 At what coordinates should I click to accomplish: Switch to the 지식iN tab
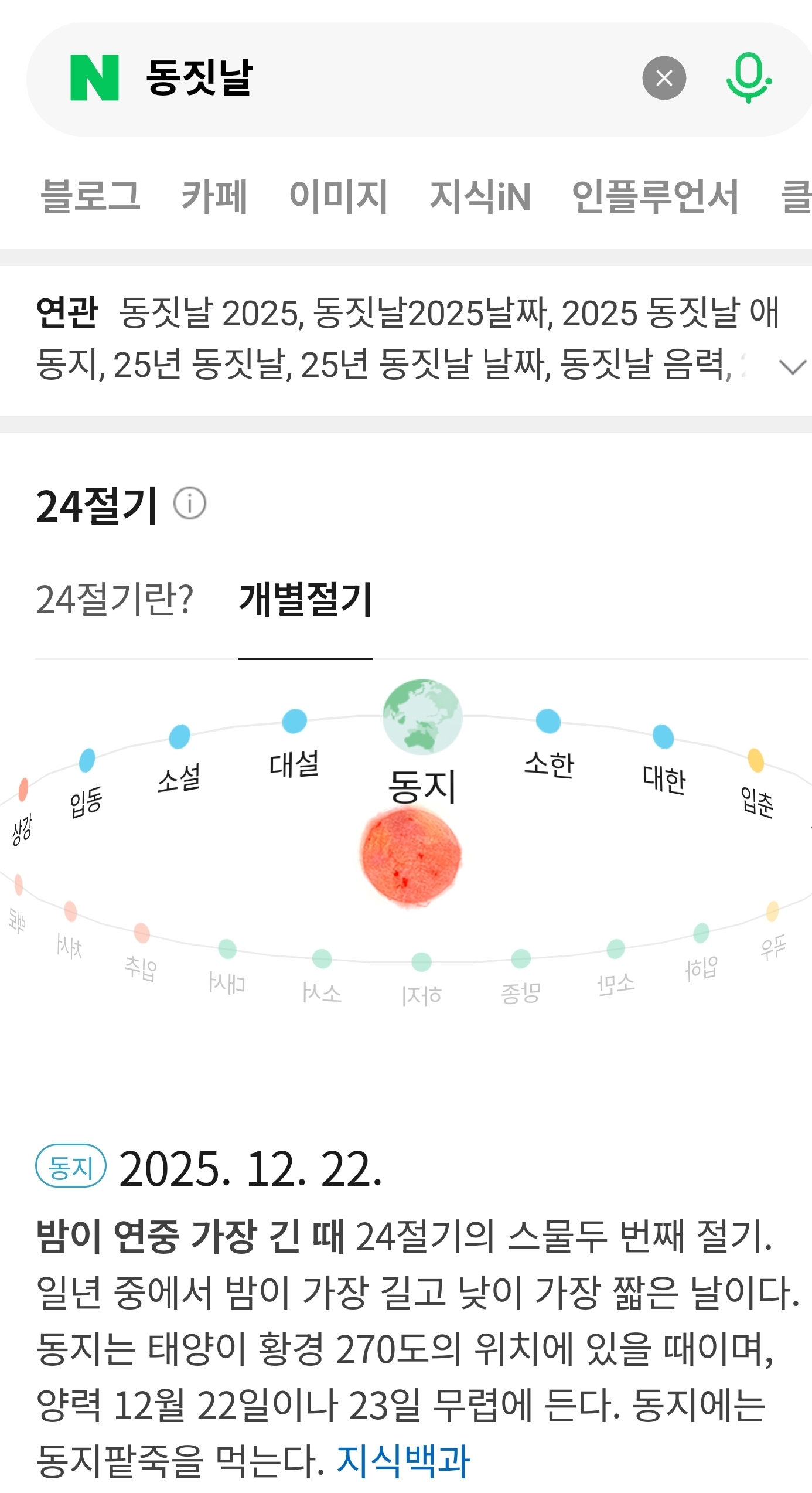pyautogui.click(x=480, y=196)
